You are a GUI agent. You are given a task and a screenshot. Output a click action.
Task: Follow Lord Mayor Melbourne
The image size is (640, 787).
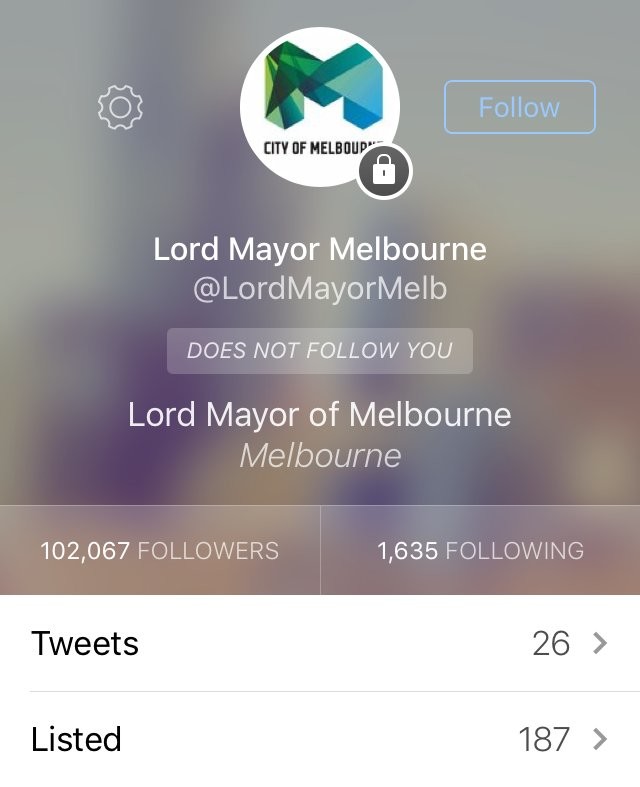pos(519,107)
